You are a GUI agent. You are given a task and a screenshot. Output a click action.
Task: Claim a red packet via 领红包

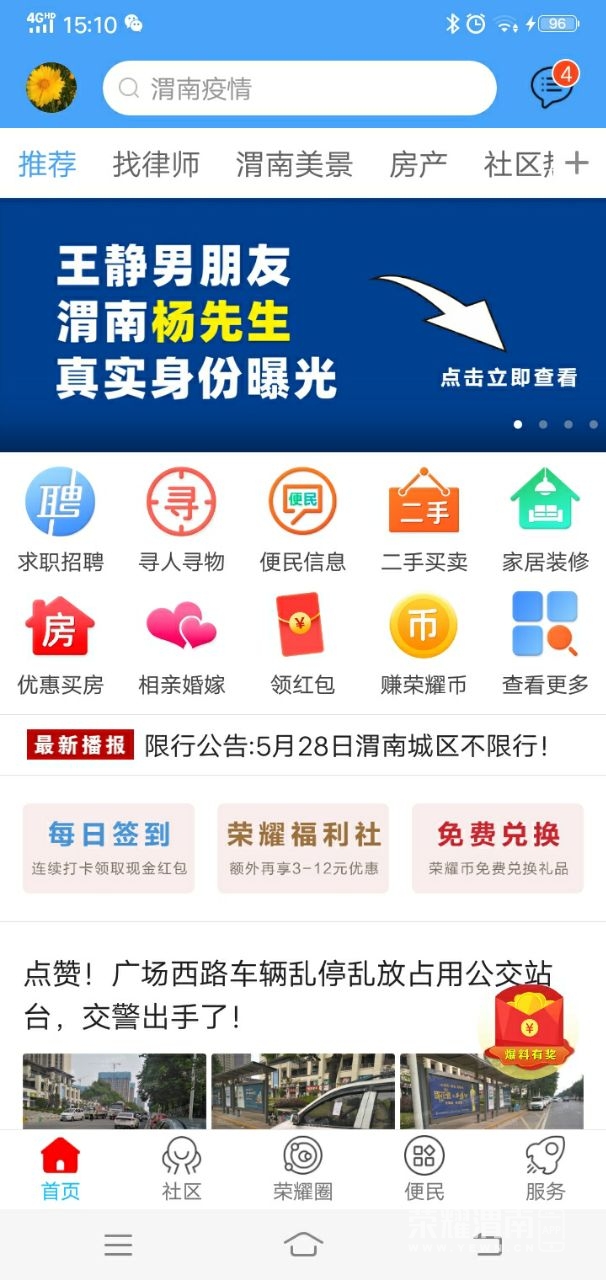(x=302, y=643)
